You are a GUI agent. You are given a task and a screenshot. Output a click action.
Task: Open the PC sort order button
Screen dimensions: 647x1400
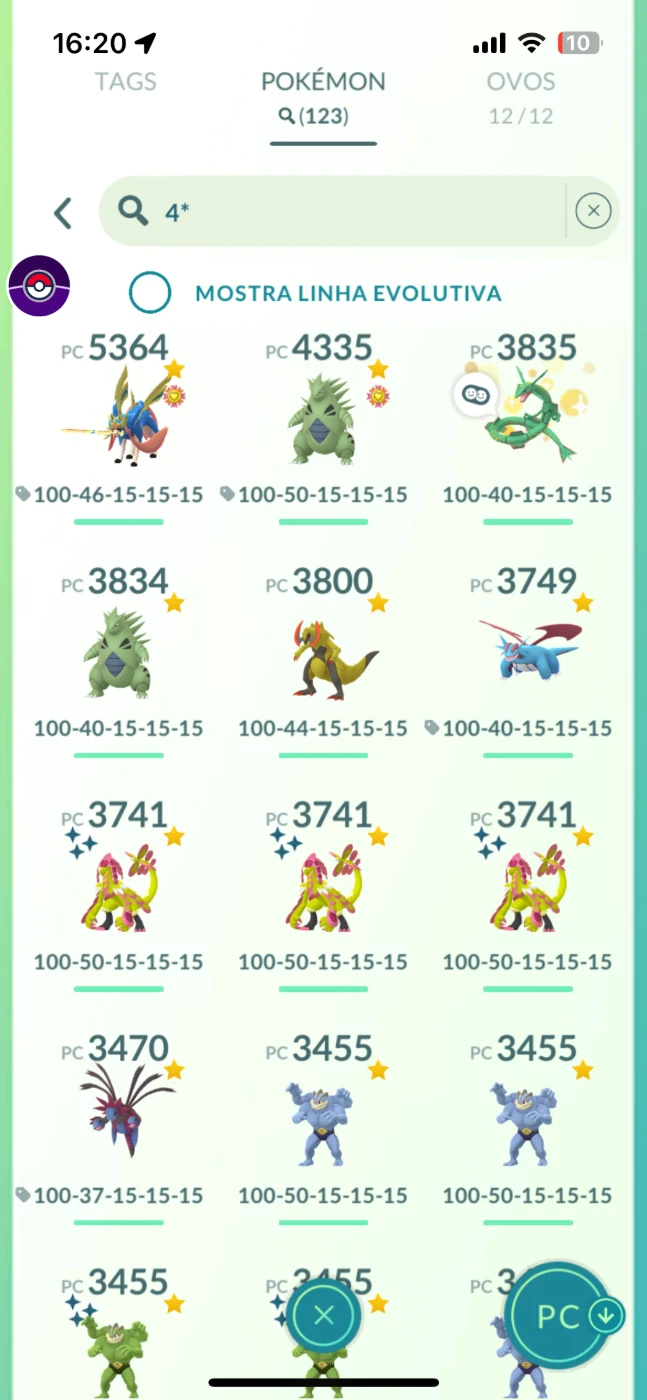tap(566, 1315)
